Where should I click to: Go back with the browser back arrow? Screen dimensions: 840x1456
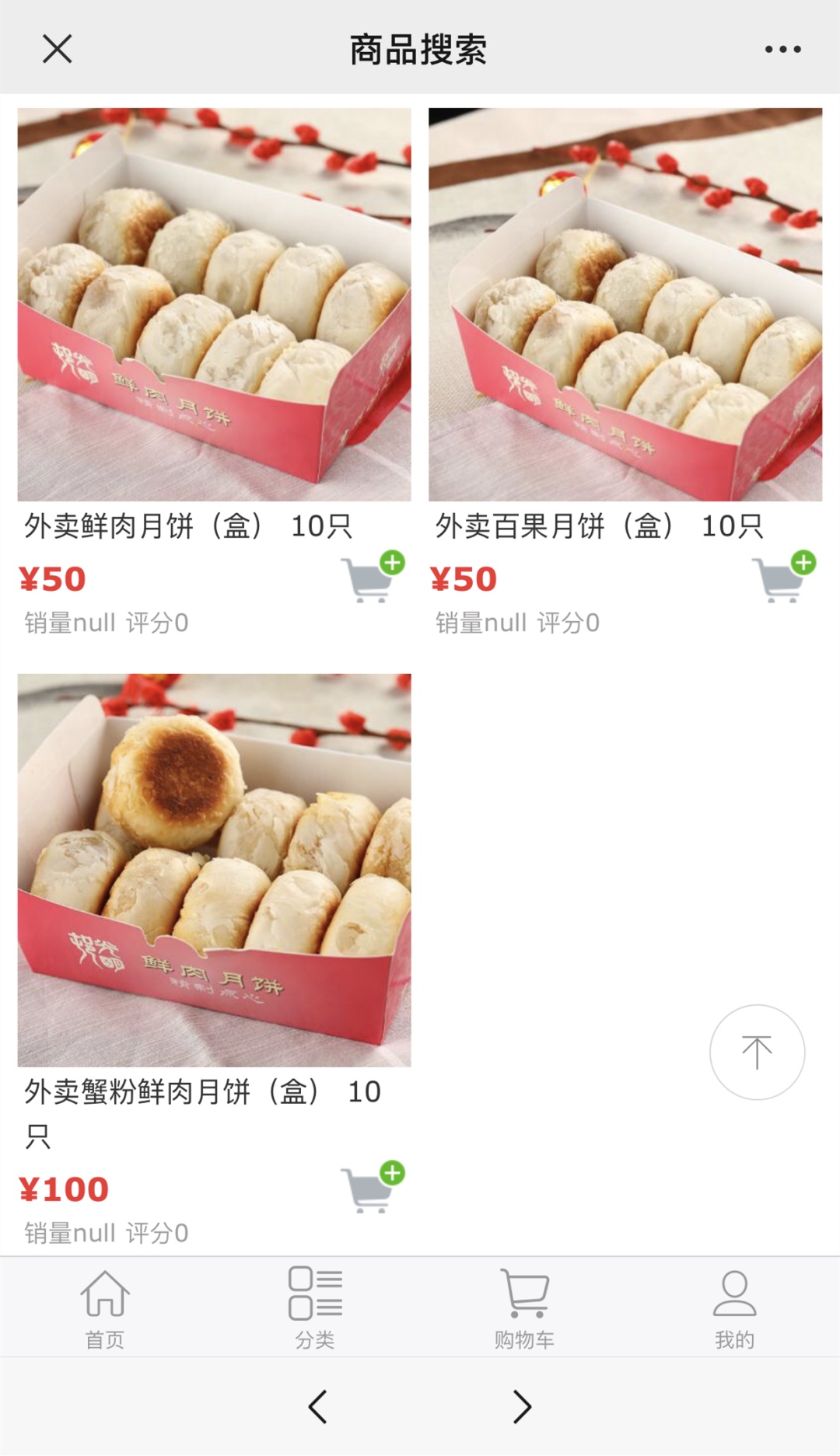[317, 1406]
